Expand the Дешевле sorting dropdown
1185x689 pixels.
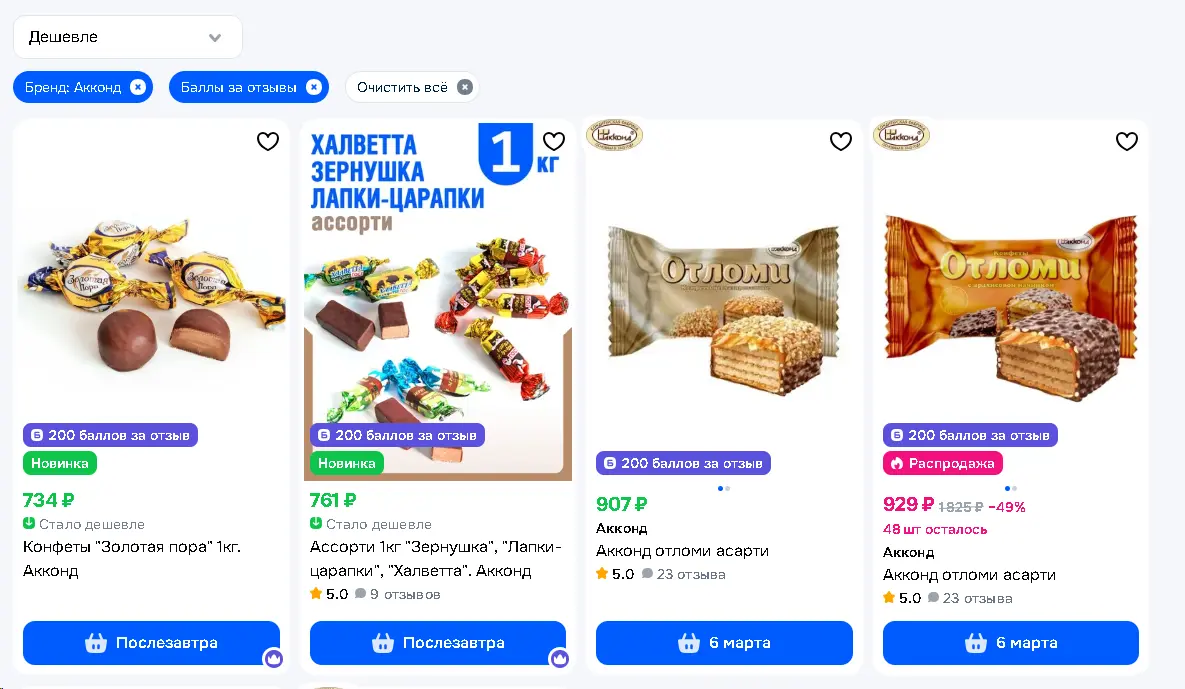[x=128, y=37]
